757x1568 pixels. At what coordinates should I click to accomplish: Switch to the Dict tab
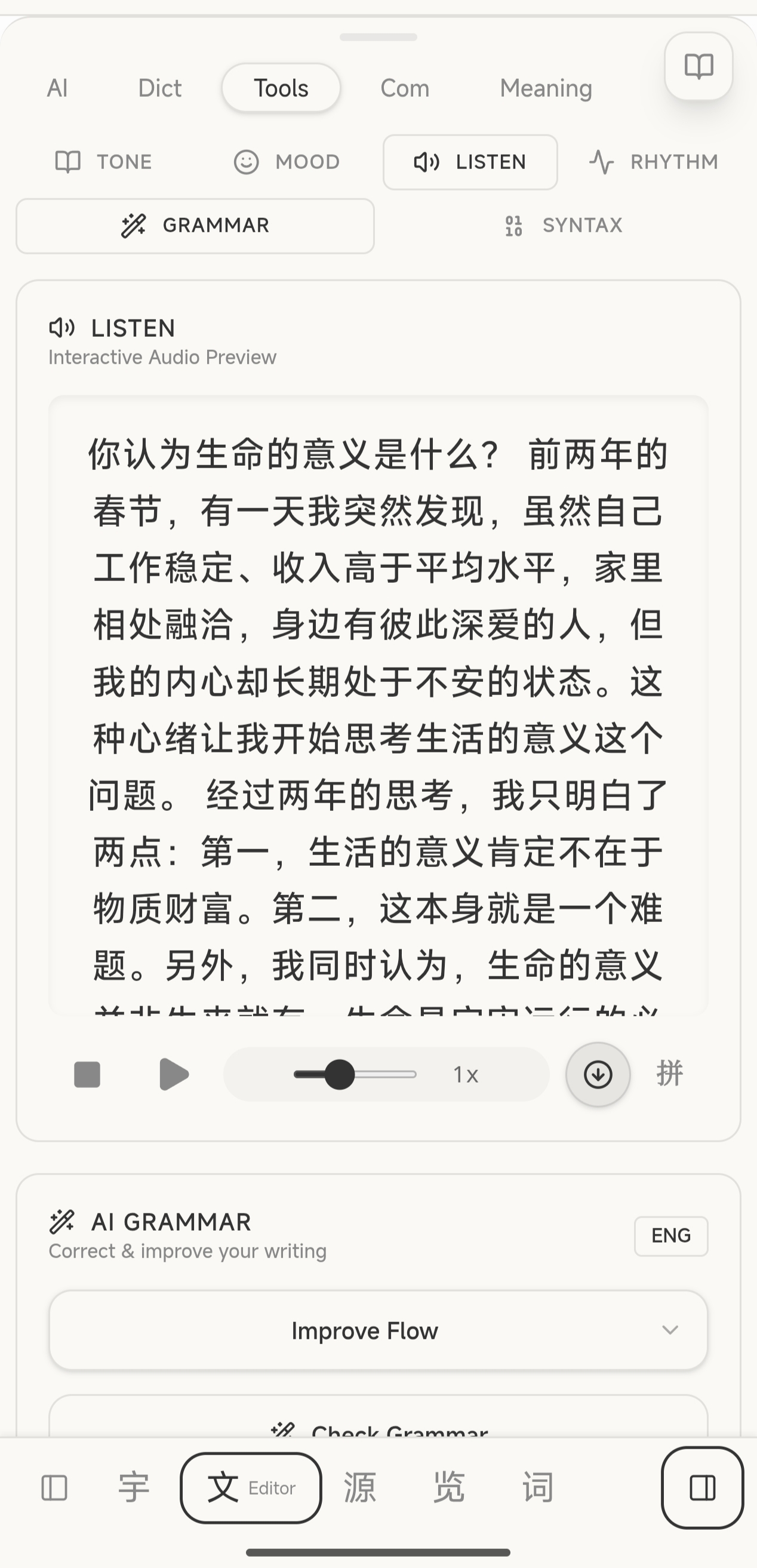pyautogui.click(x=159, y=88)
